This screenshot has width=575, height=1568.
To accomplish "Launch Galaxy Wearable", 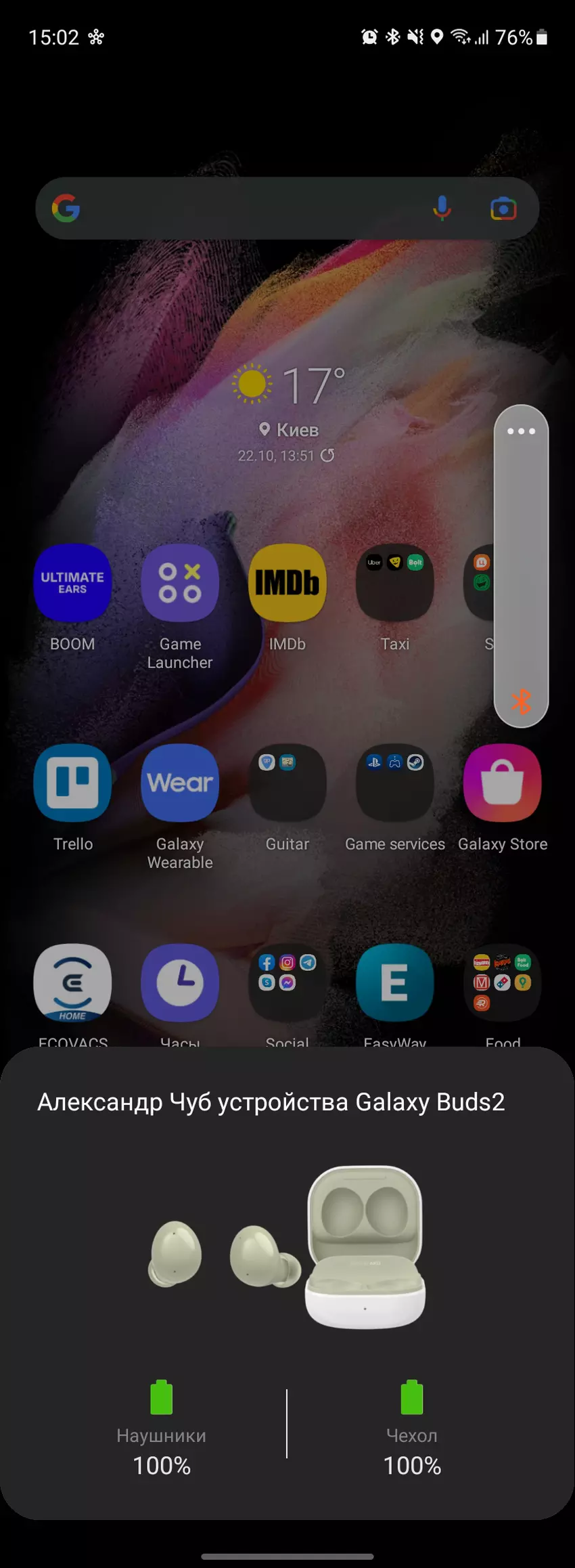I will (x=180, y=783).
